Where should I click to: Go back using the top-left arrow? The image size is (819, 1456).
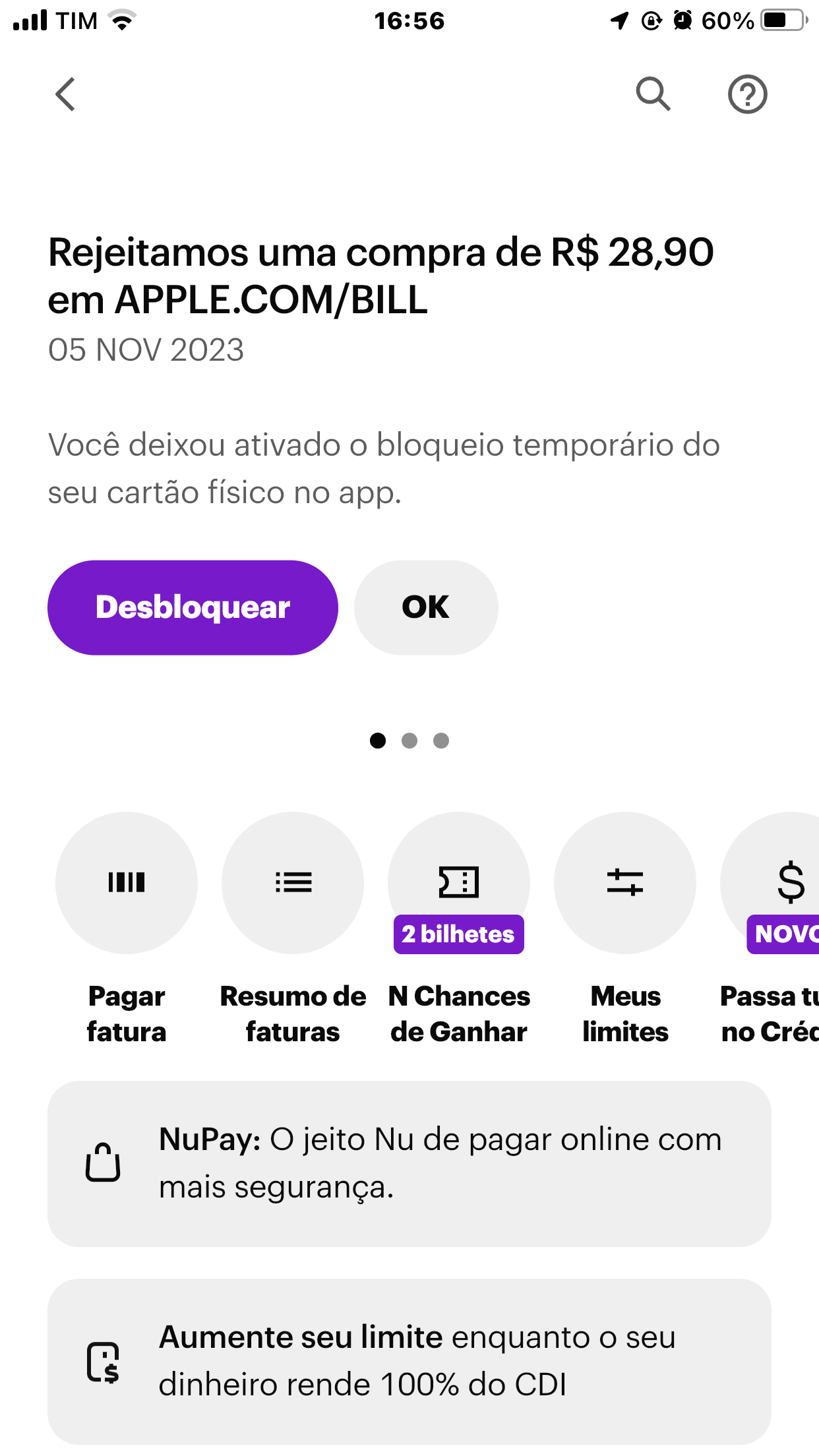click(65, 94)
